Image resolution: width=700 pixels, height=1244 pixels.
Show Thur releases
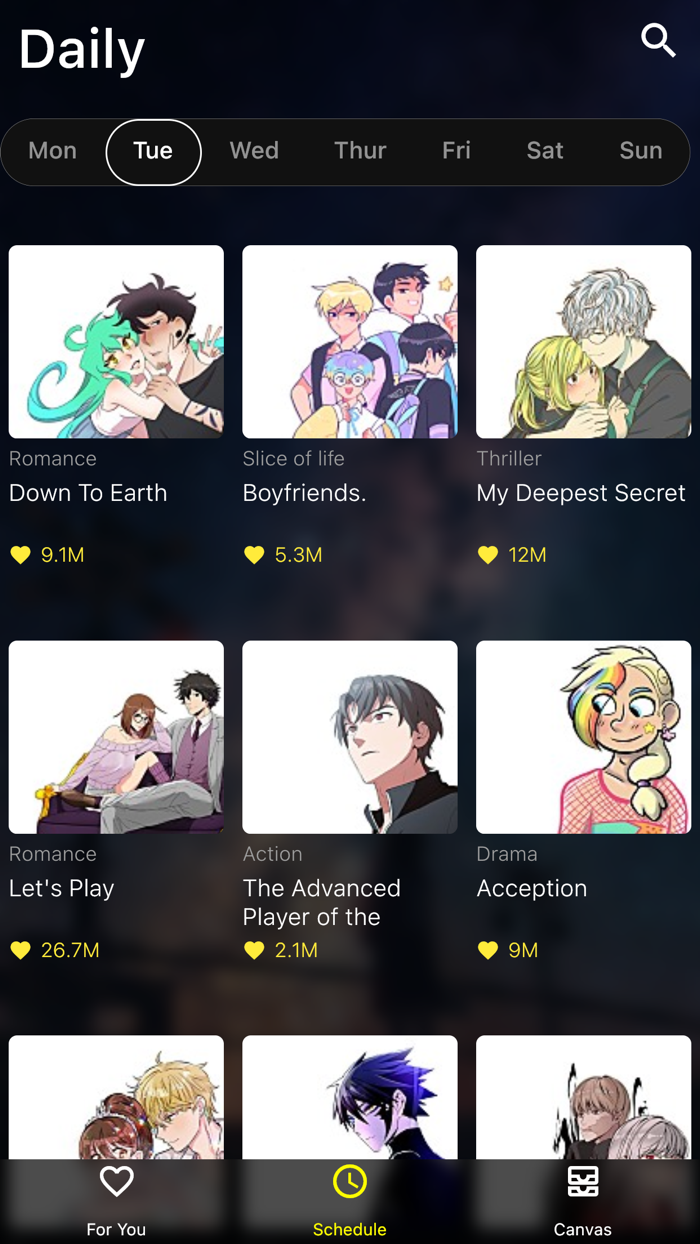click(x=360, y=151)
